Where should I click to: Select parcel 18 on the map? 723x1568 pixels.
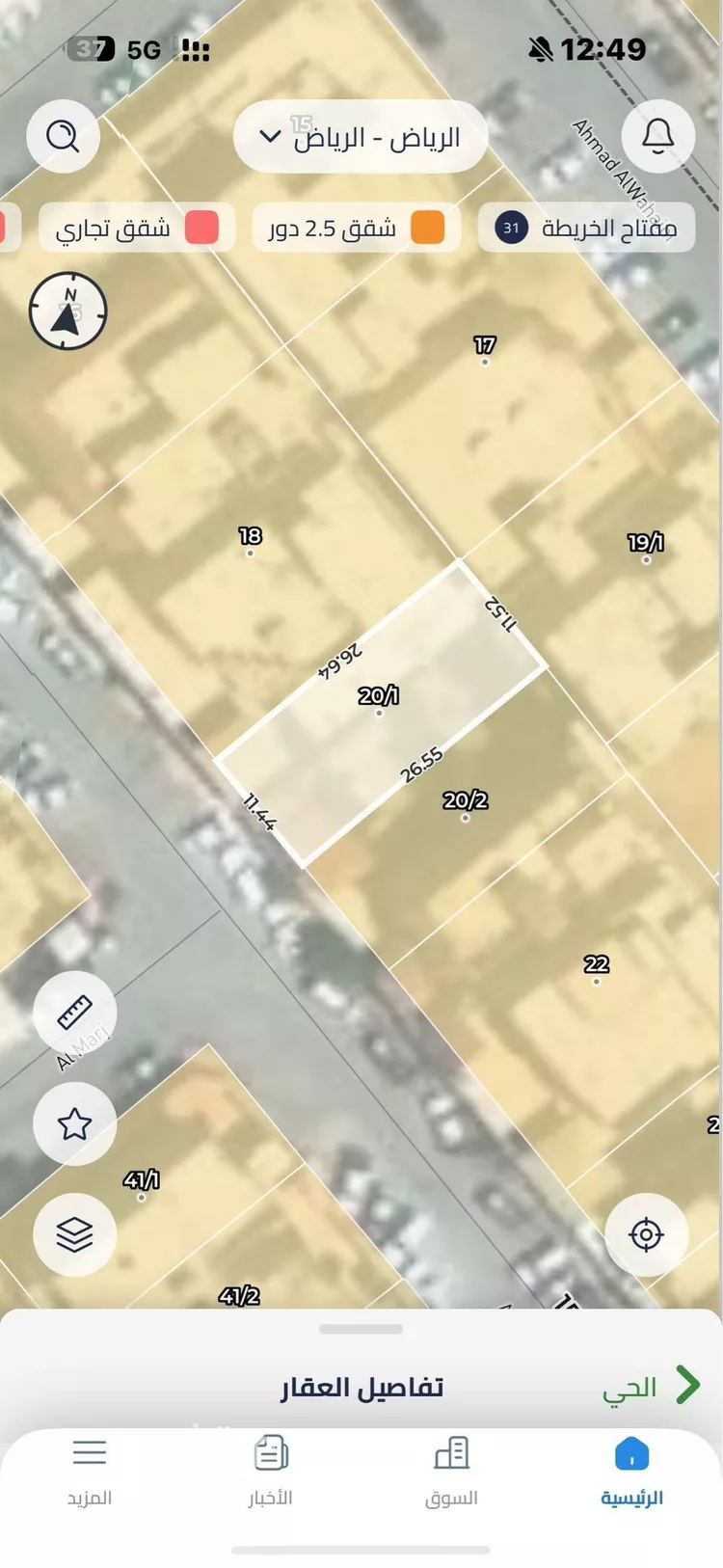coord(250,538)
